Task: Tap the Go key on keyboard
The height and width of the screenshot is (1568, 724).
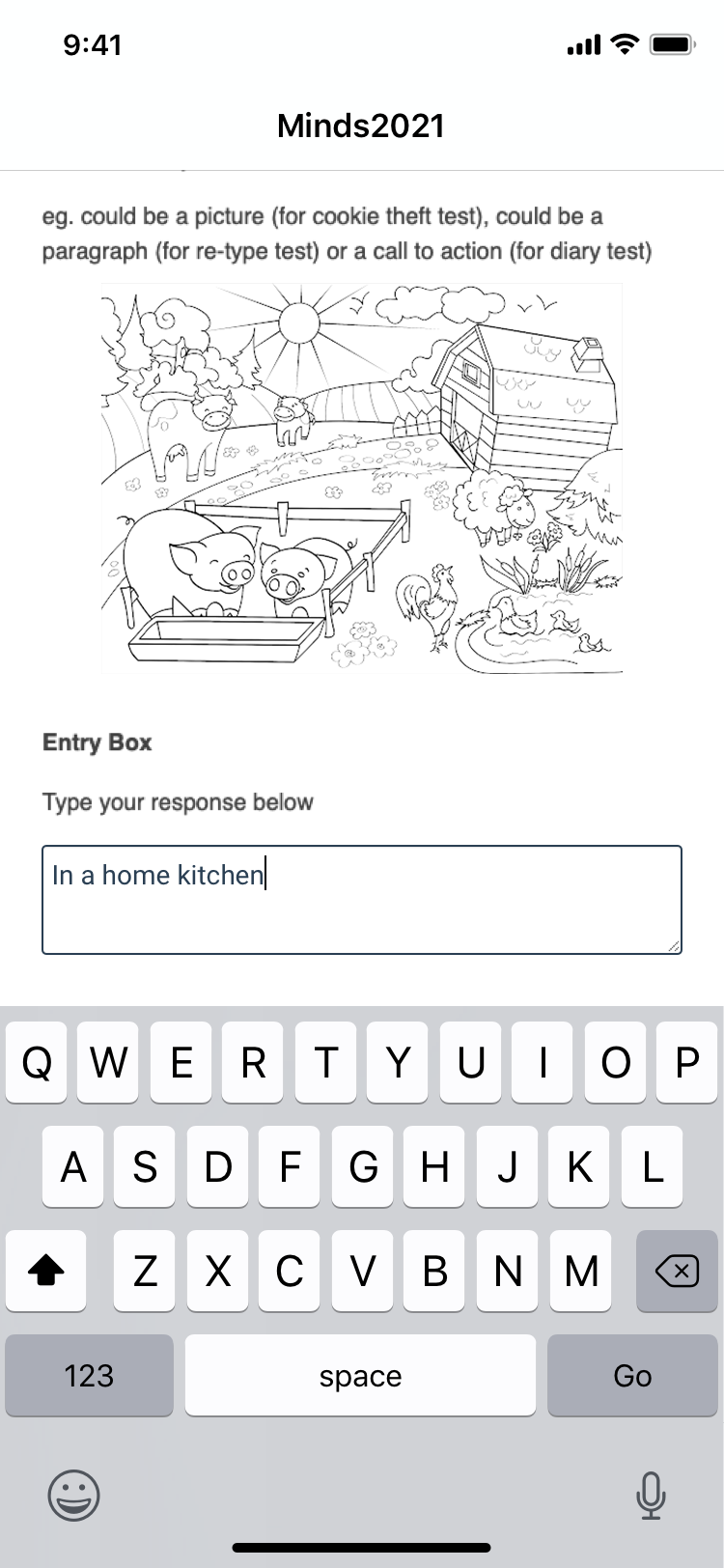Action: coord(632,1375)
